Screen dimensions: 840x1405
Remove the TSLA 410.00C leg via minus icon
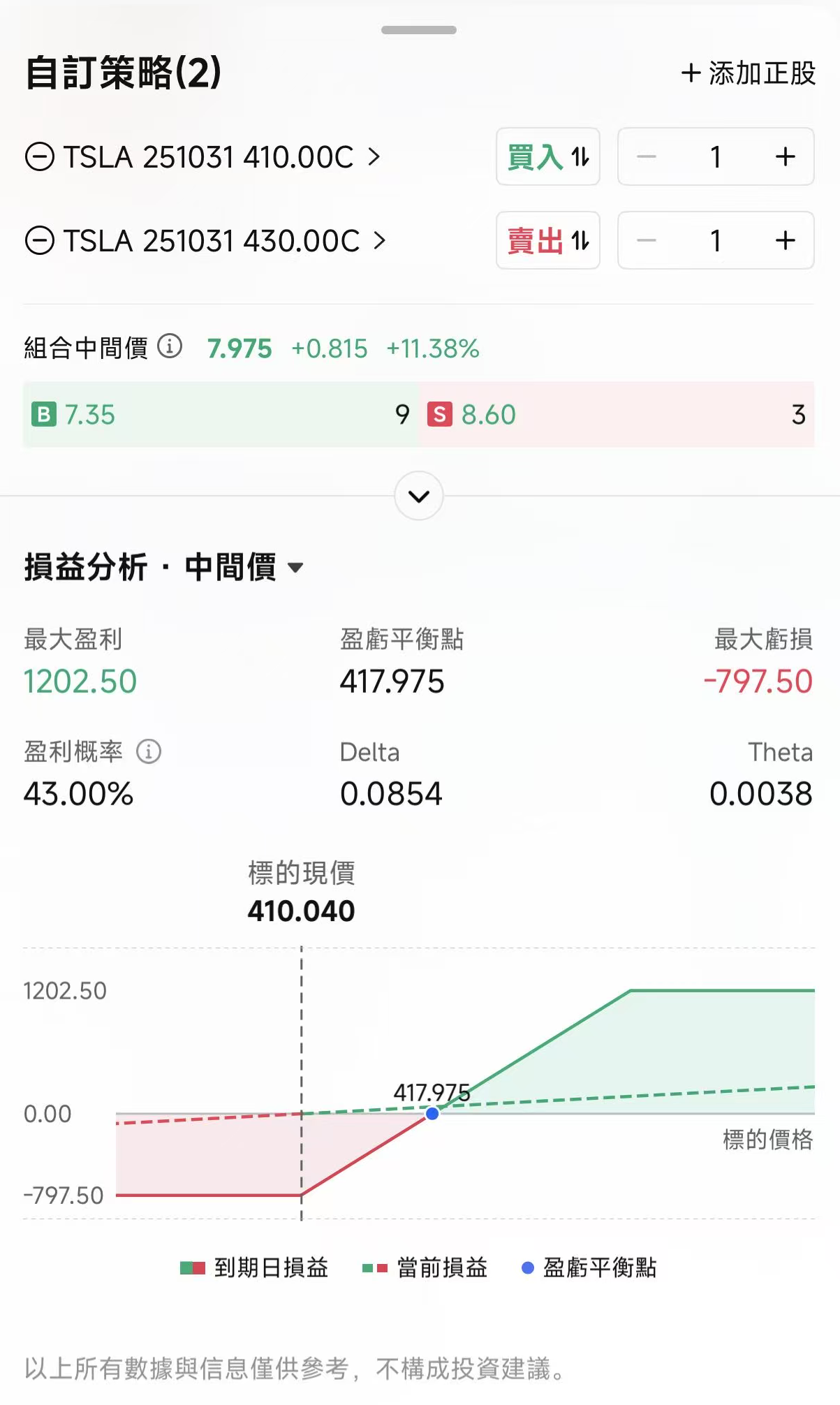tap(40, 158)
